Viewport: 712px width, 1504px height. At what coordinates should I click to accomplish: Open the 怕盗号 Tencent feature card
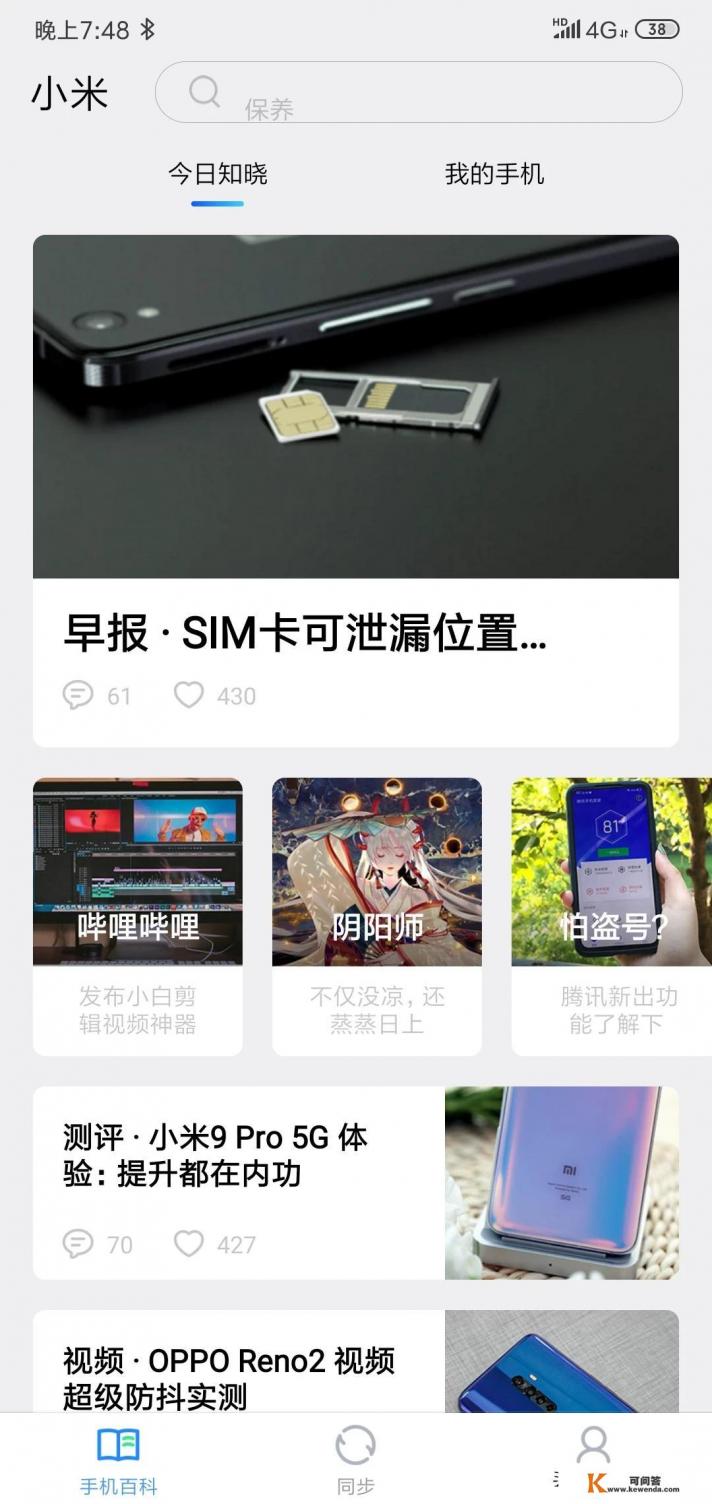[x=612, y=915]
